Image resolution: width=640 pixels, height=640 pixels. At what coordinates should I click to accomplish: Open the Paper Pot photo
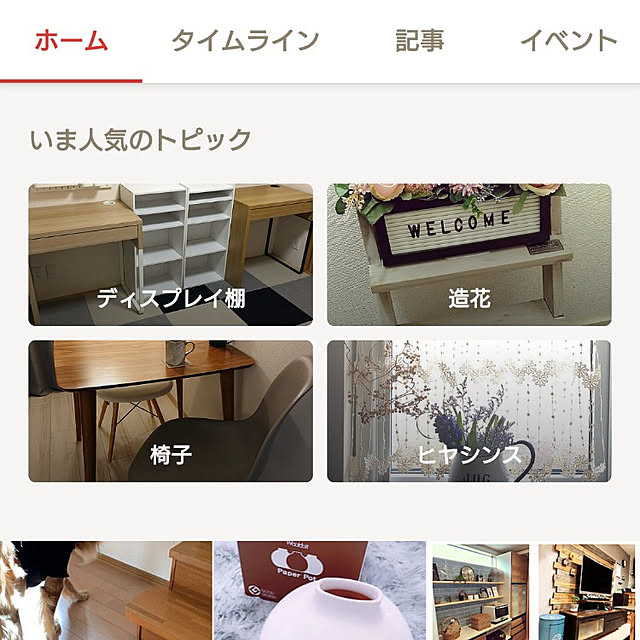[x=321, y=592]
